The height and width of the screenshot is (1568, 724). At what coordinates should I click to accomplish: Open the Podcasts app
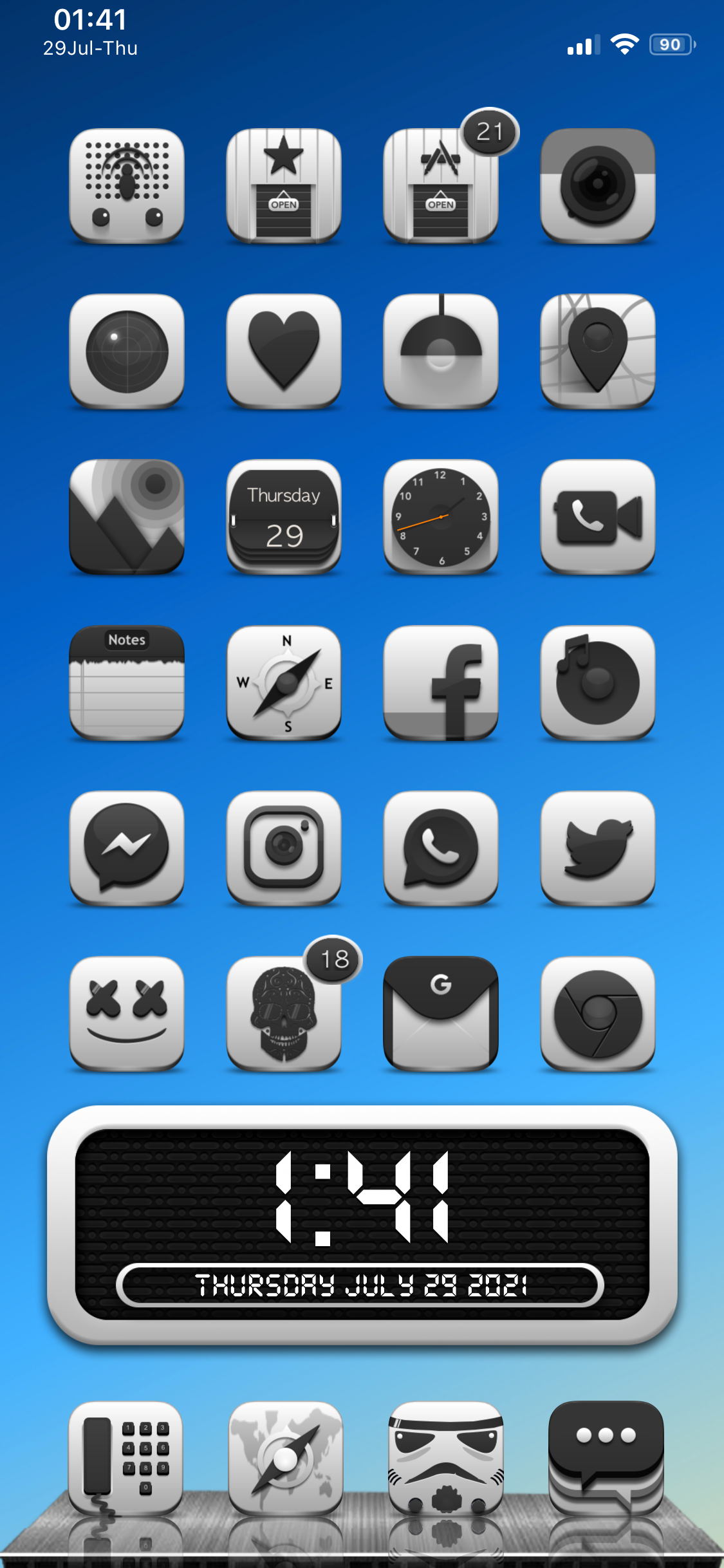coord(127,185)
